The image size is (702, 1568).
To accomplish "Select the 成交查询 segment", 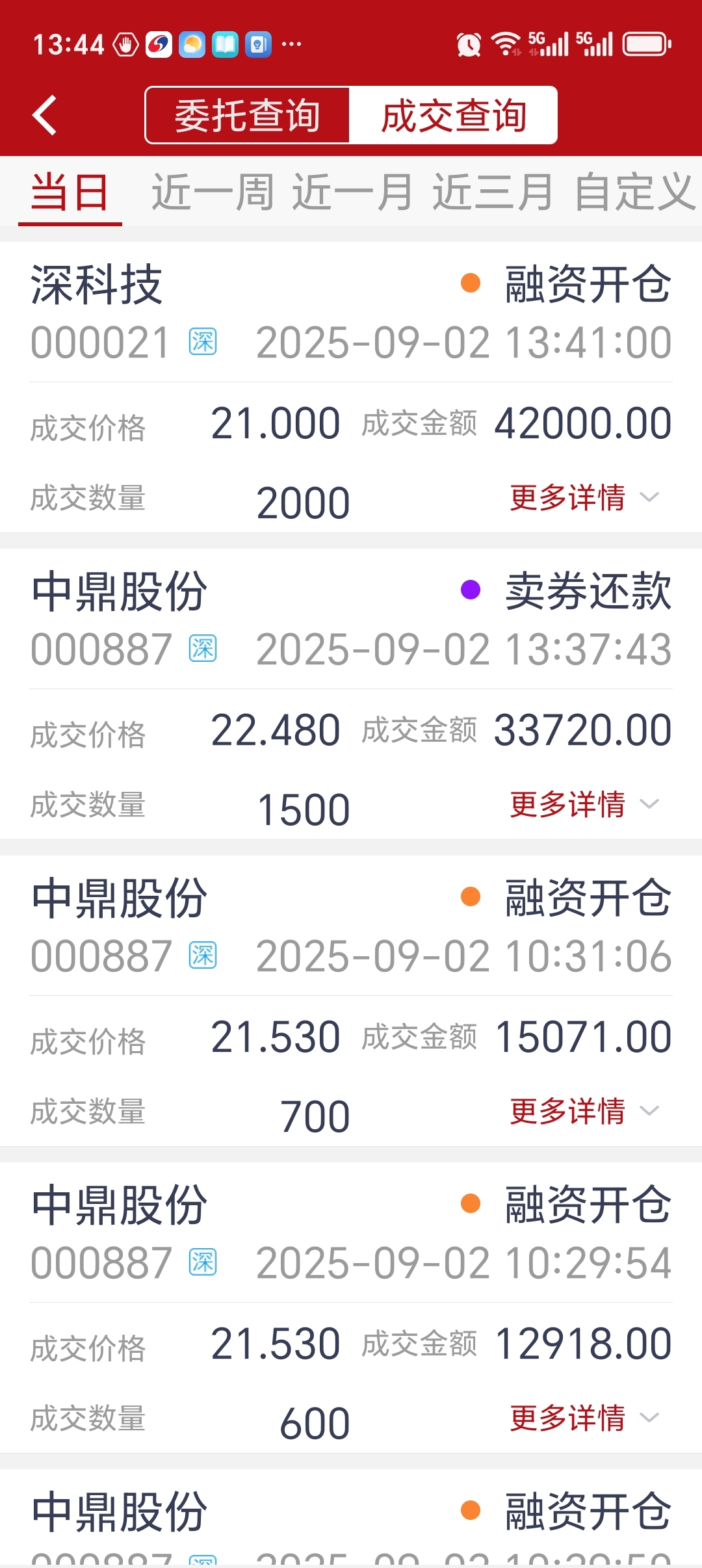I will [453, 116].
